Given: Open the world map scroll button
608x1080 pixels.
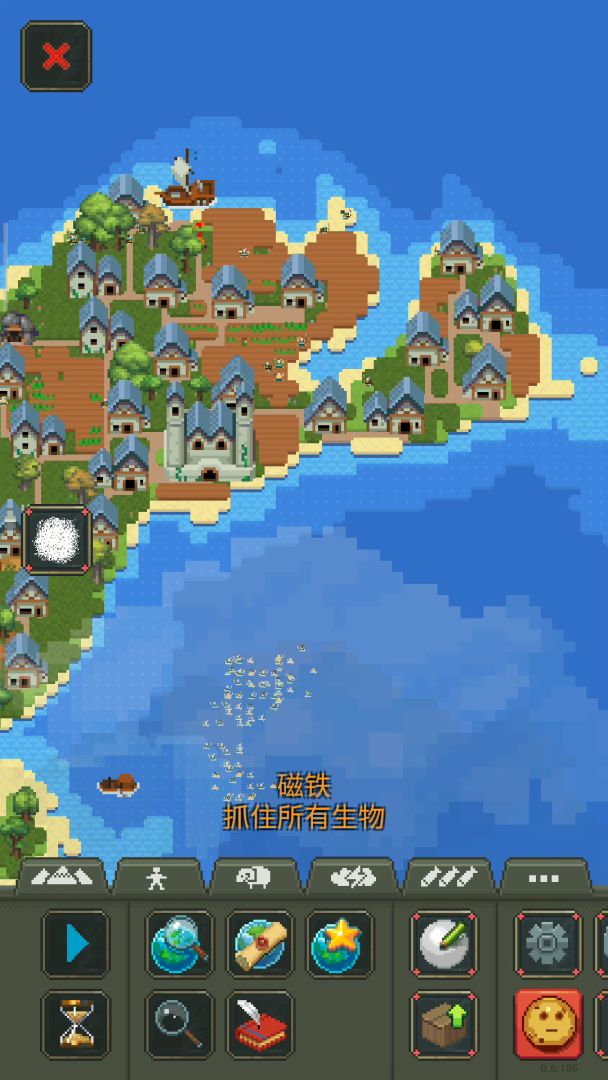Looking at the screenshot, I should point(260,943).
